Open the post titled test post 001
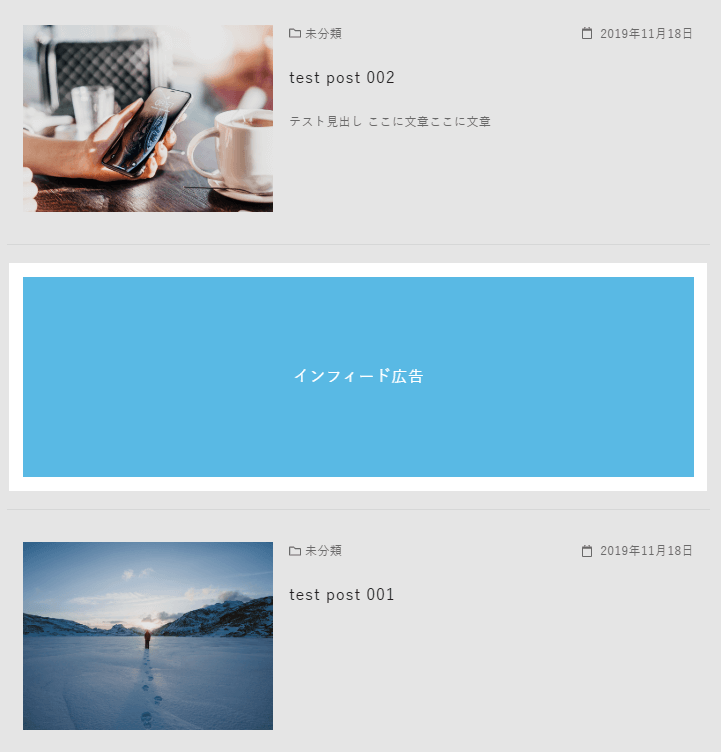 (x=342, y=595)
